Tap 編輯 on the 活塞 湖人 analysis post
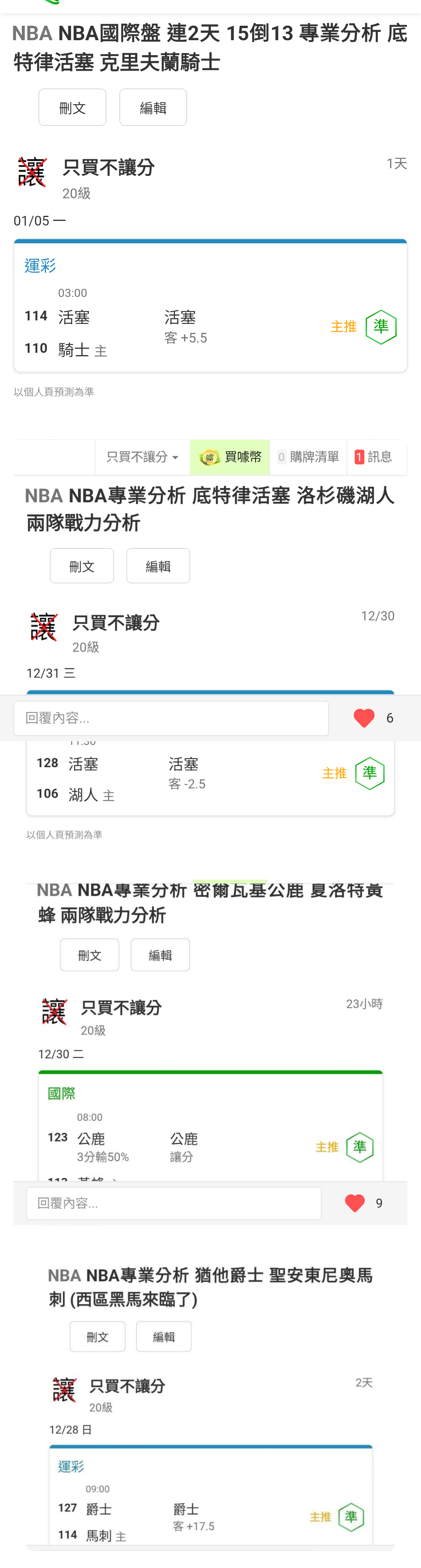Screen dimensions: 421x1568 pos(158,566)
